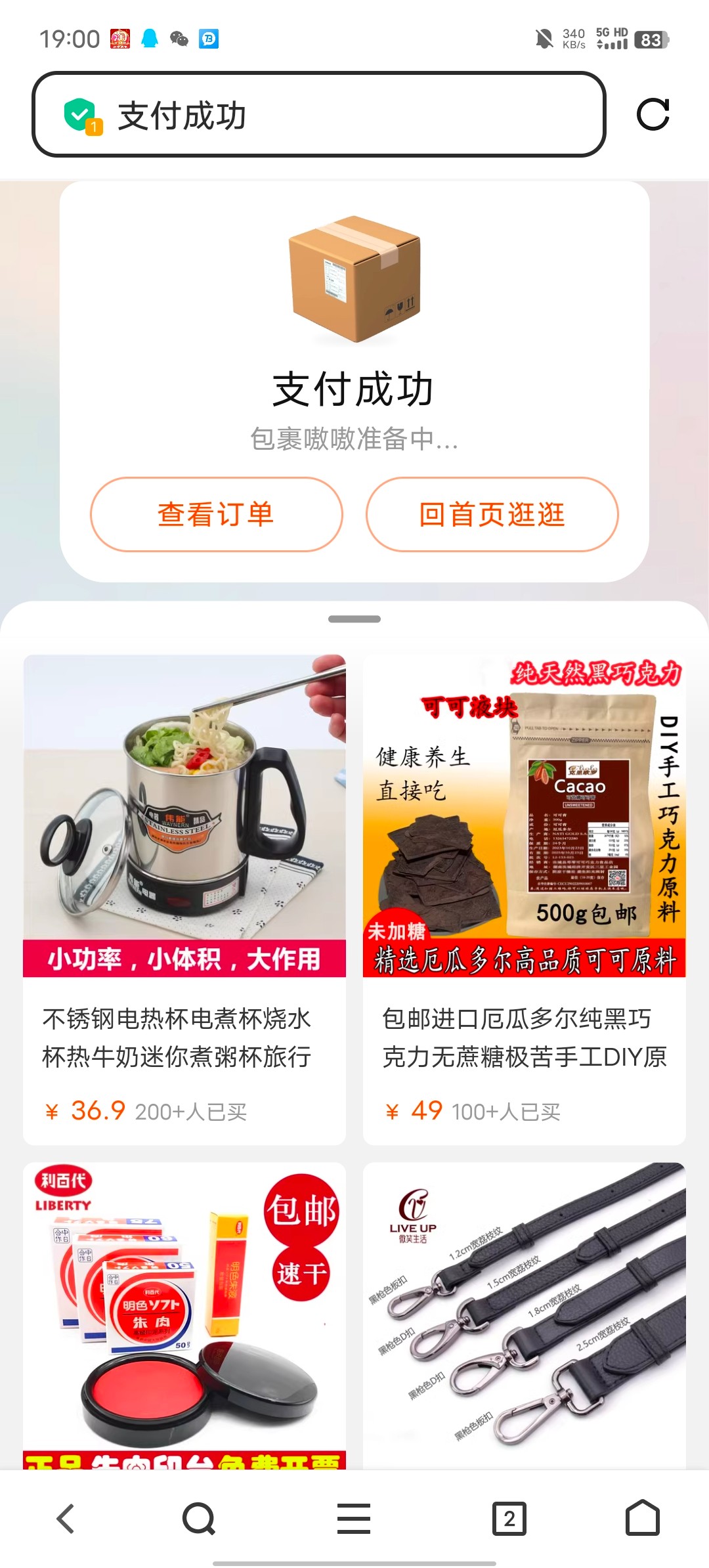The width and height of the screenshot is (709, 1568).
Task: Open the 不锈钢电热杯 product card
Action: [x=184, y=900]
